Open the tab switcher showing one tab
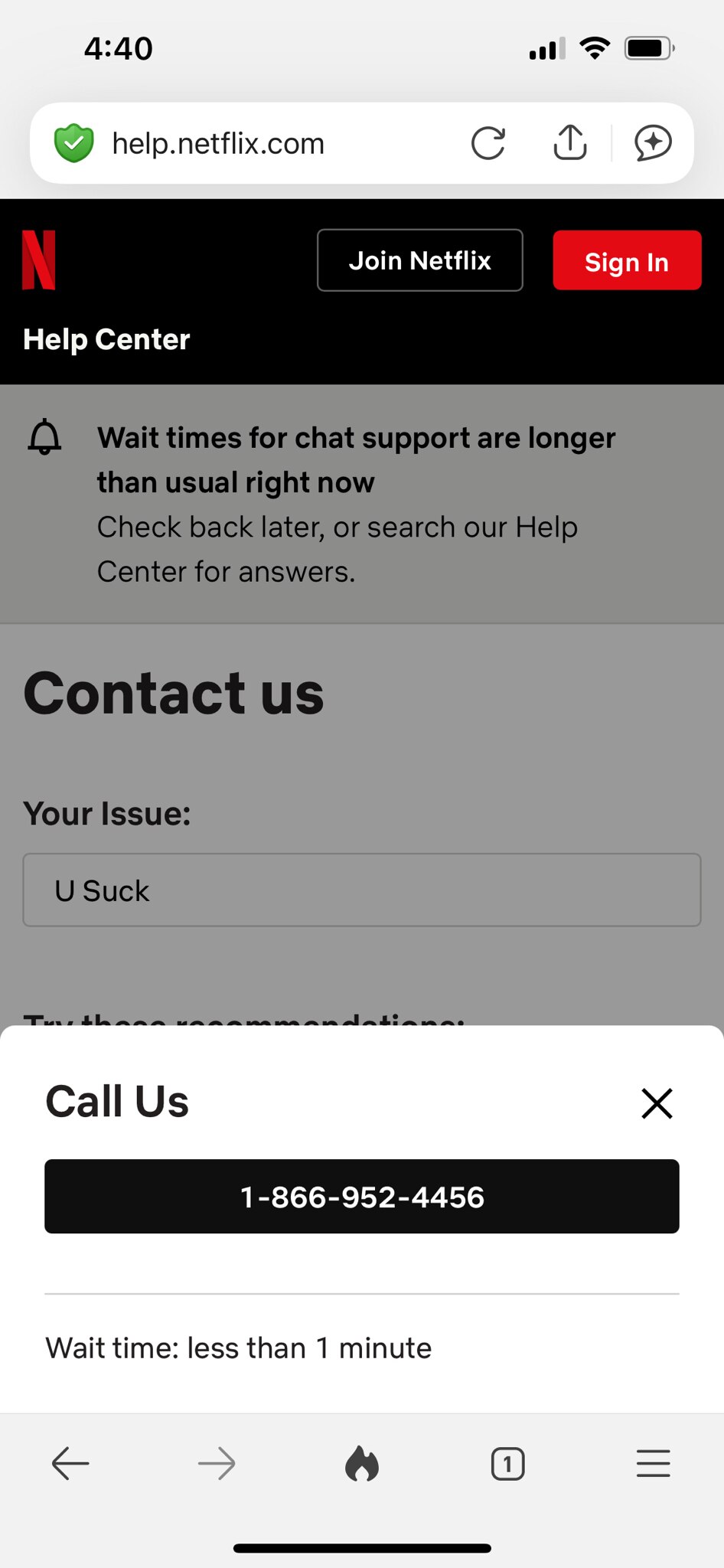Screen dimensions: 724x1568 click(x=507, y=1463)
